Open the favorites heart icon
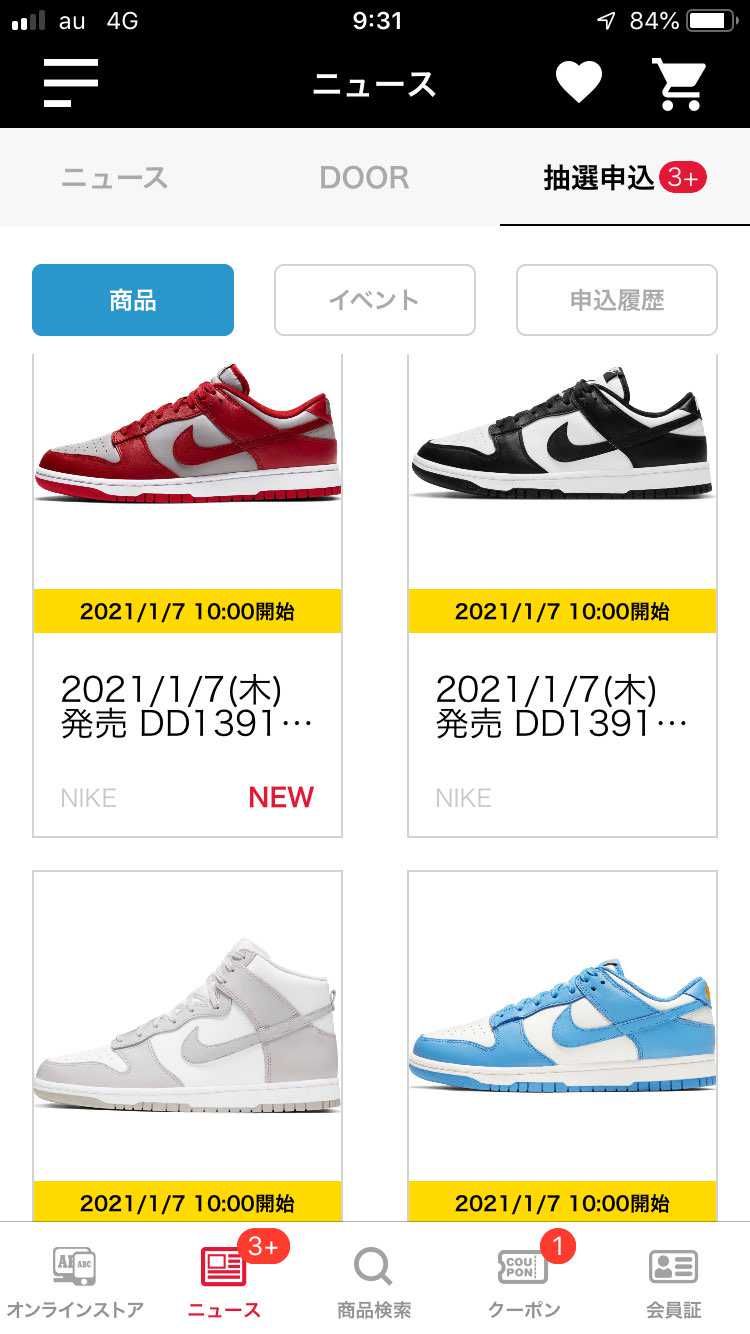This screenshot has width=750, height=1334. (578, 84)
